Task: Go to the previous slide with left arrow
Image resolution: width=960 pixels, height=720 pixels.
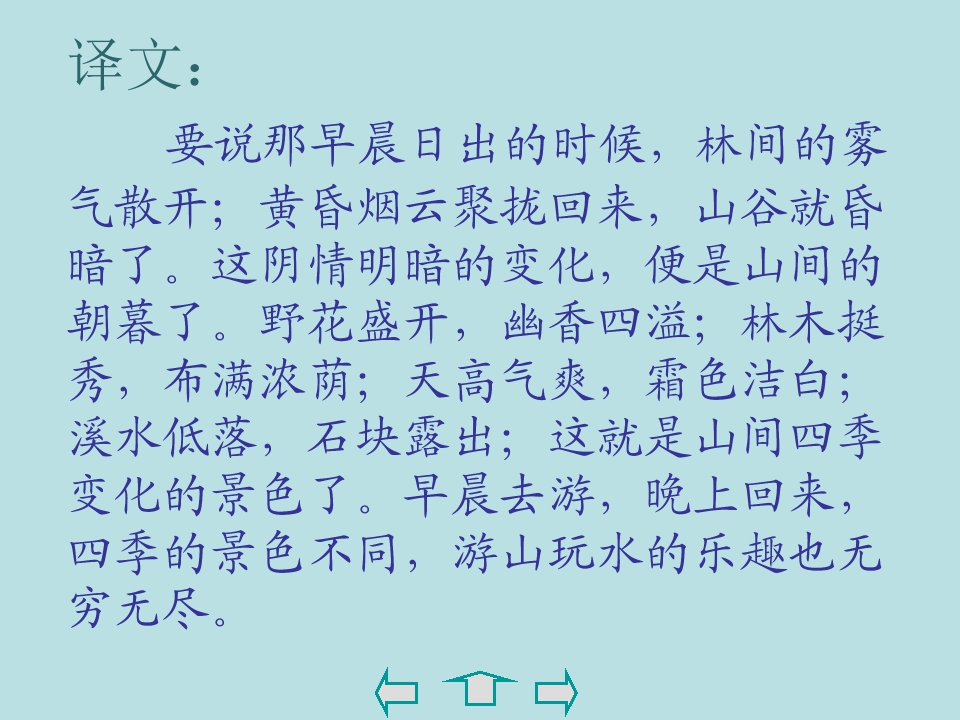Action: [x=396, y=692]
